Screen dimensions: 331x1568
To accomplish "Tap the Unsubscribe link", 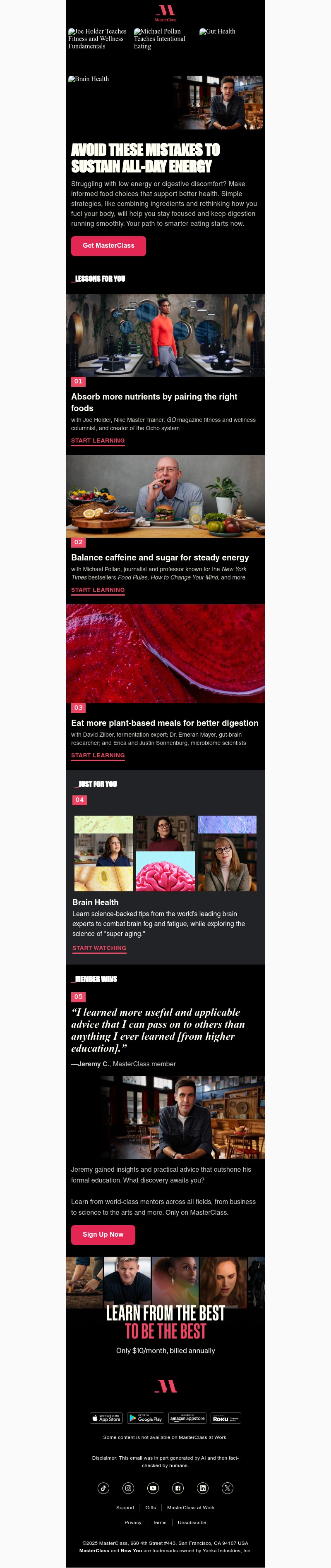I will (x=192, y=1523).
